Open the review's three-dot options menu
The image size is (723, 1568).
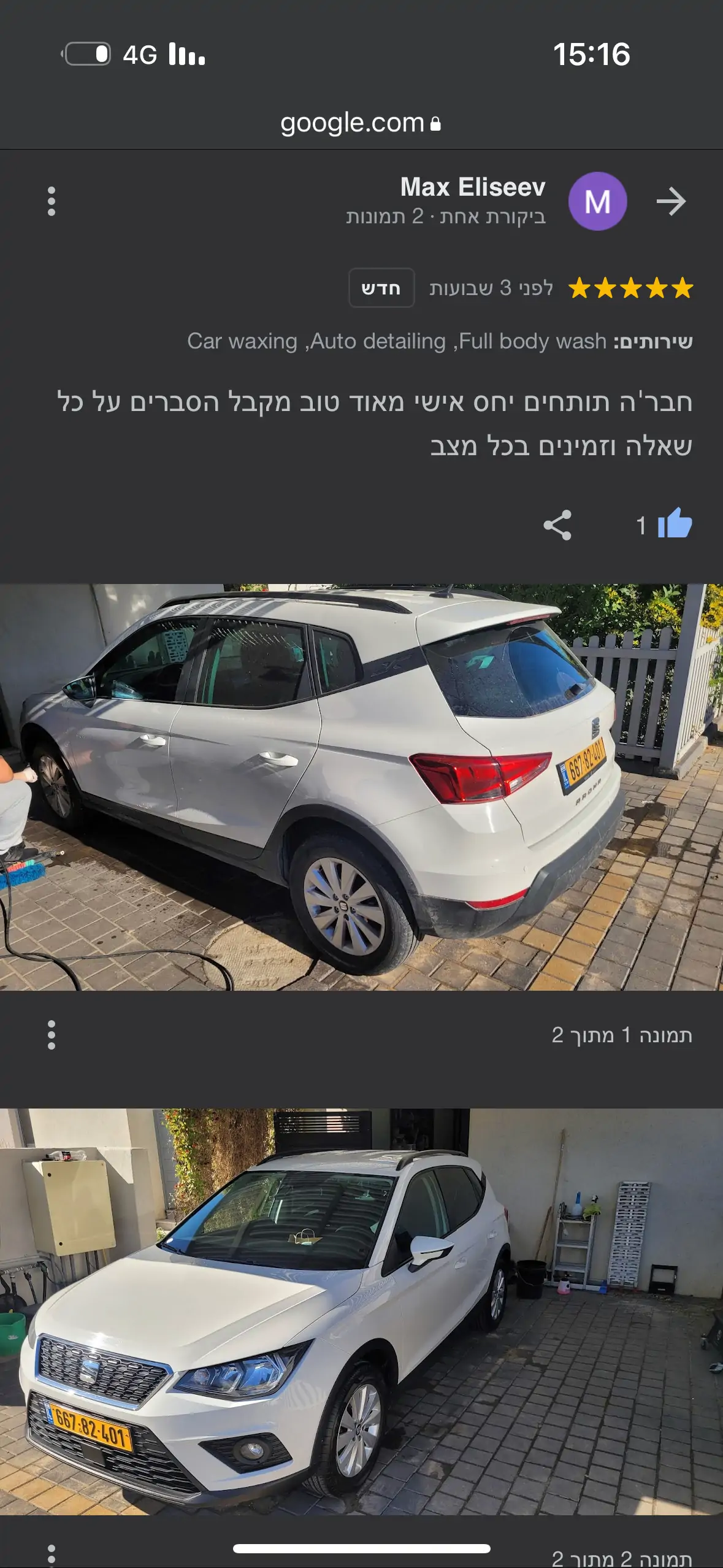[52, 201]
